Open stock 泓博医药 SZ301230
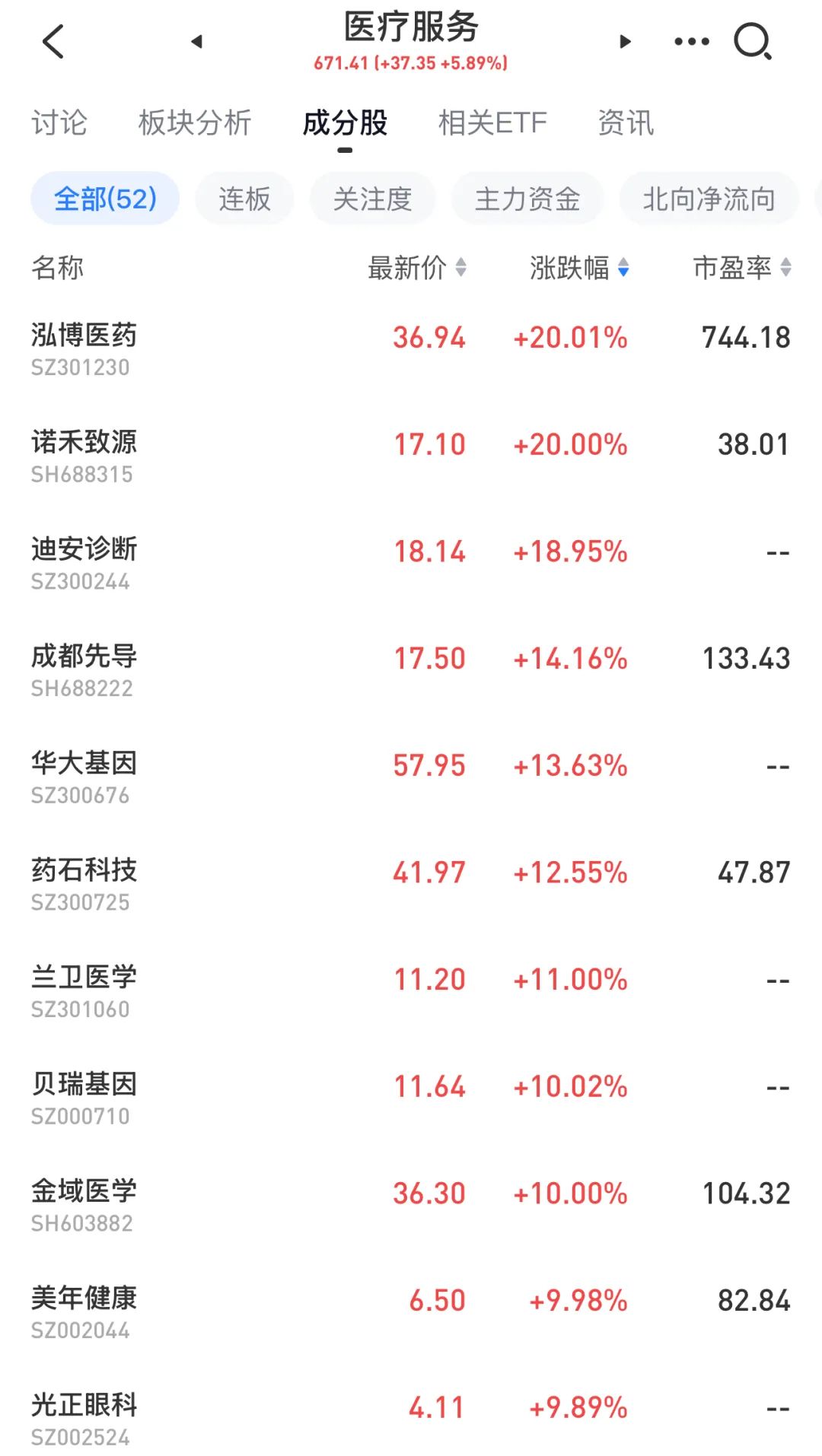Screen dimensions: 822x1456 (411, 349)
